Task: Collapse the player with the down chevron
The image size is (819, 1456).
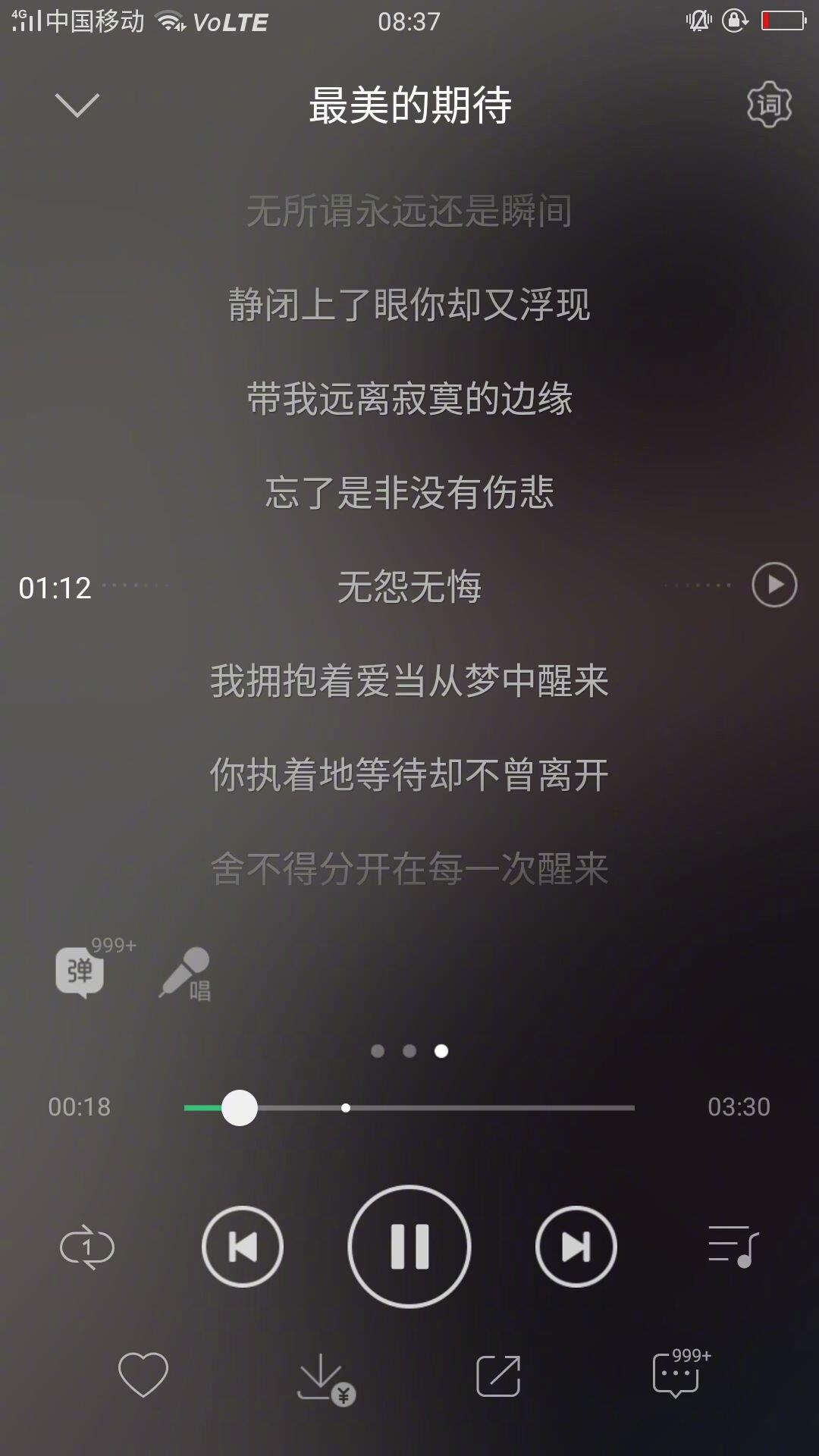Action: pos(77,105)
